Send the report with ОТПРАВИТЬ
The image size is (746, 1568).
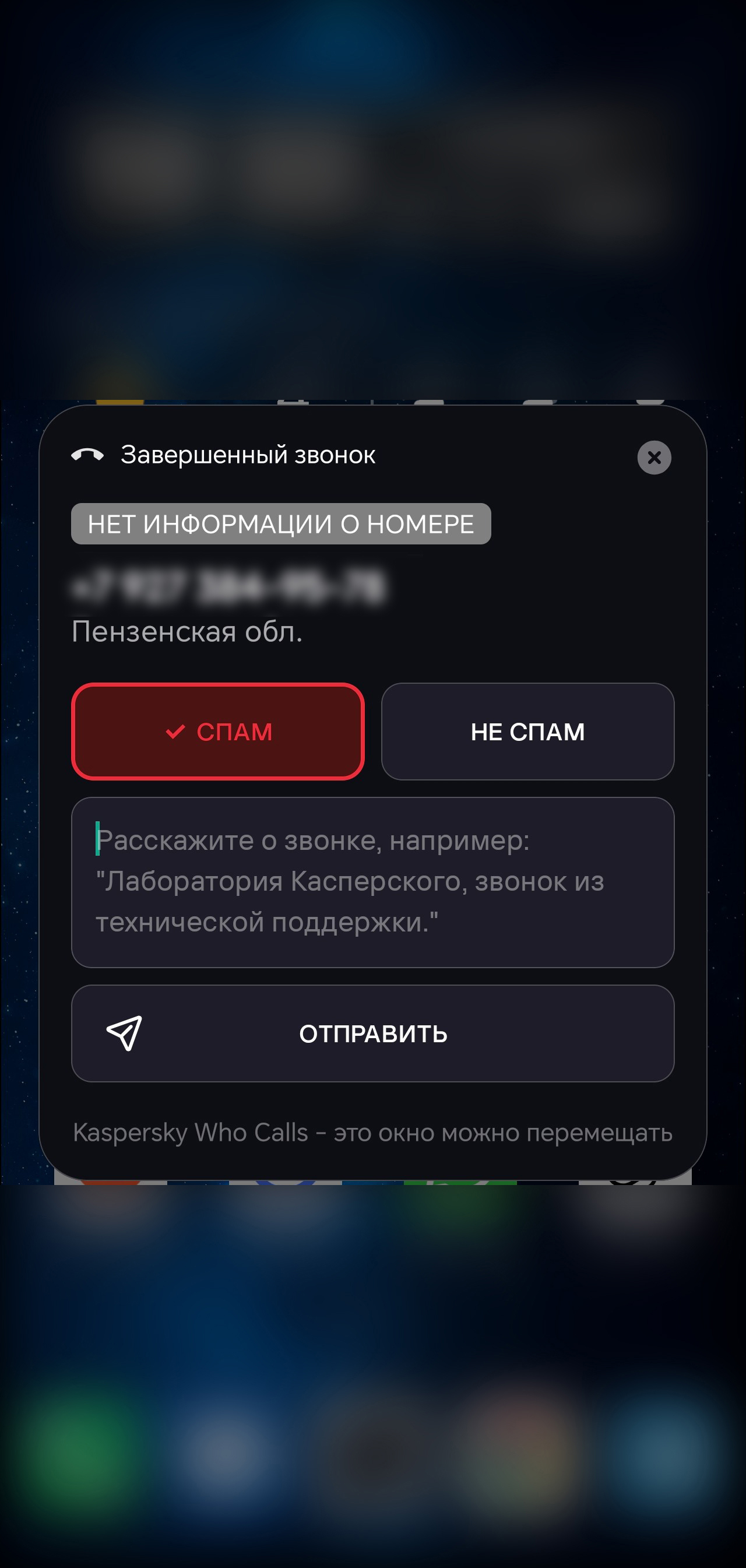pyautogui.click(x=372, y=1033)
